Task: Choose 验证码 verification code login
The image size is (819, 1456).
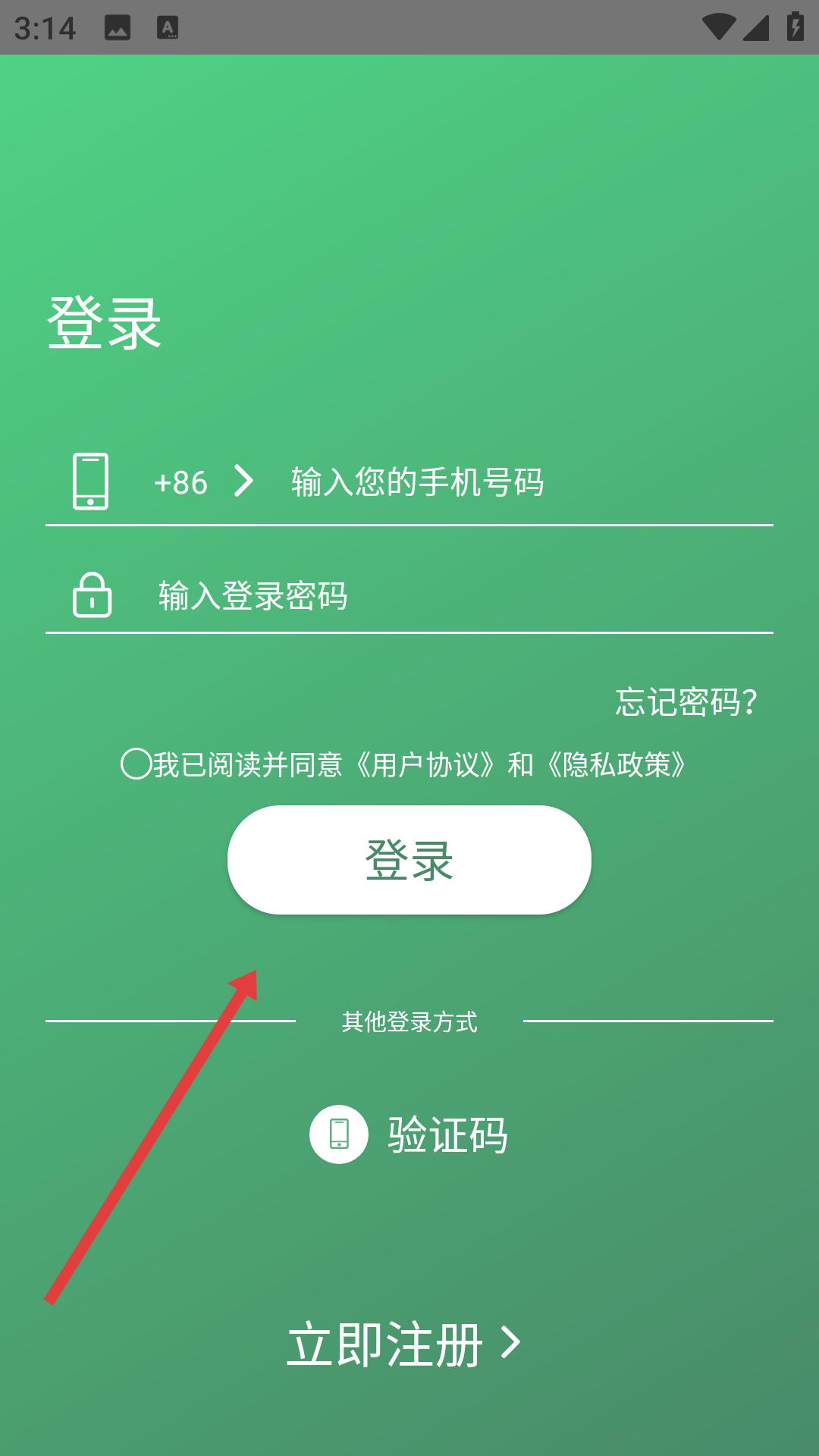Action: pyautogui.click(x=409, y=1134)
